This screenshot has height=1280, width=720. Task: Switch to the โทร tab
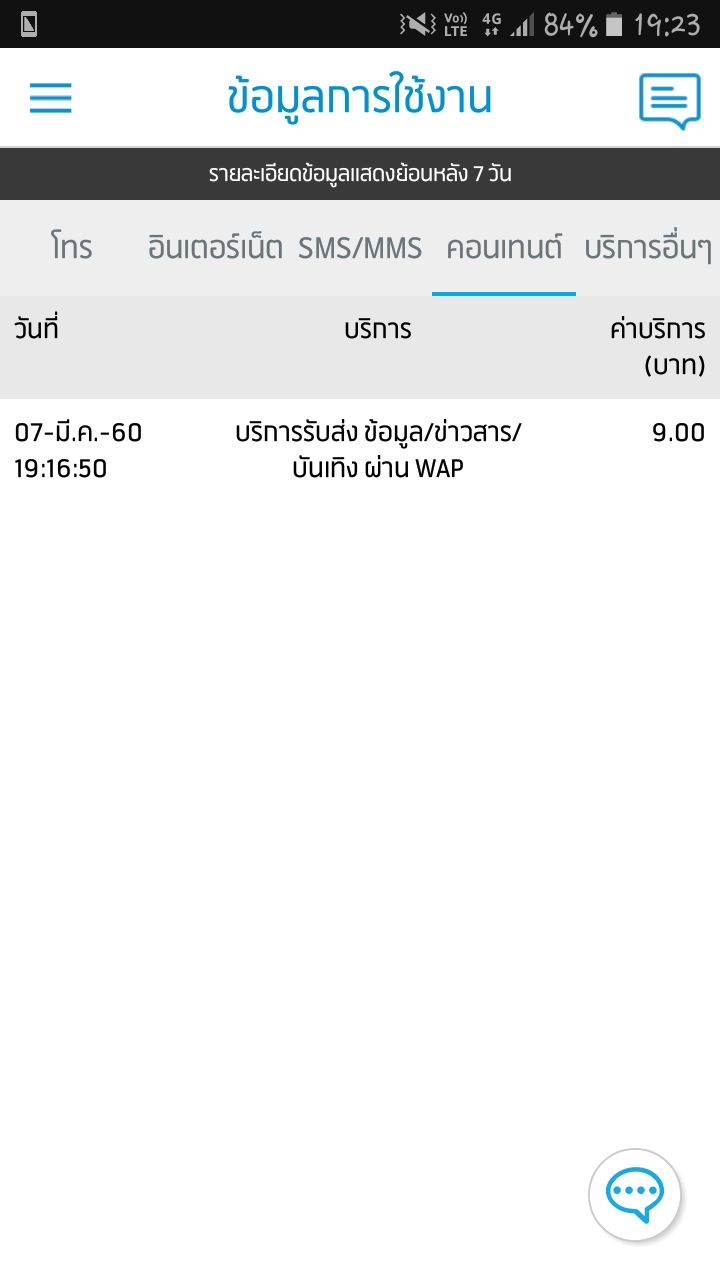pos(71,247)
